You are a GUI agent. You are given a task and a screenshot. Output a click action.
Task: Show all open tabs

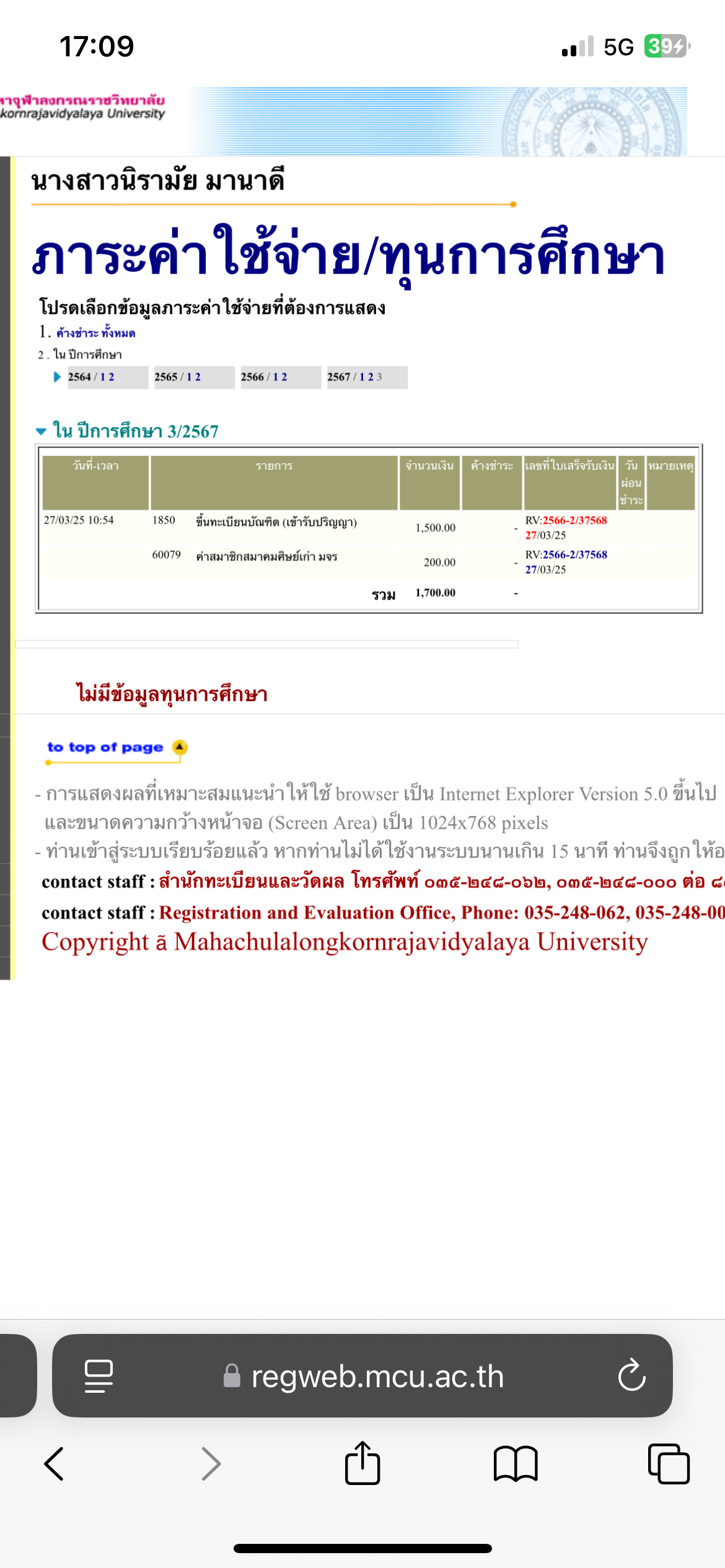coord(669,1464)
